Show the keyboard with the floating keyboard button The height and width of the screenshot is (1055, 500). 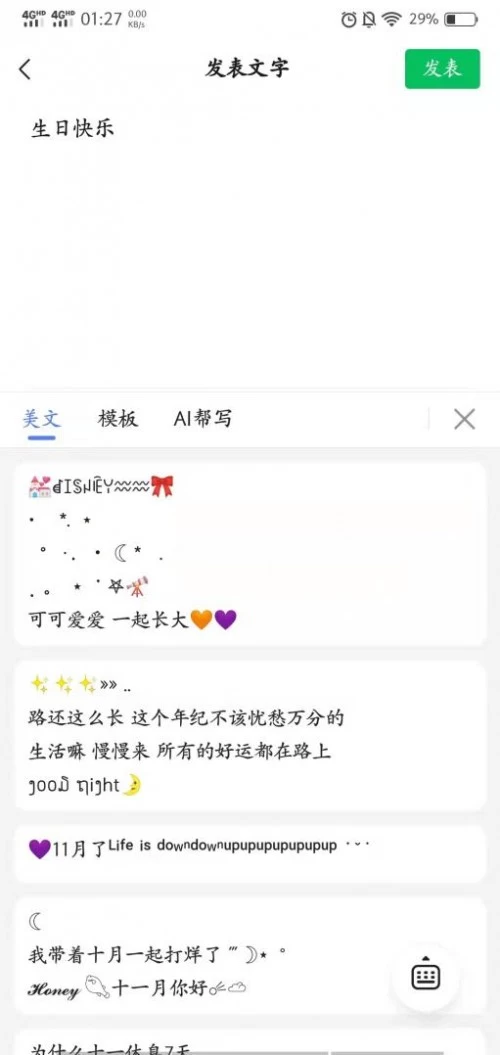(x=425, y=978)
